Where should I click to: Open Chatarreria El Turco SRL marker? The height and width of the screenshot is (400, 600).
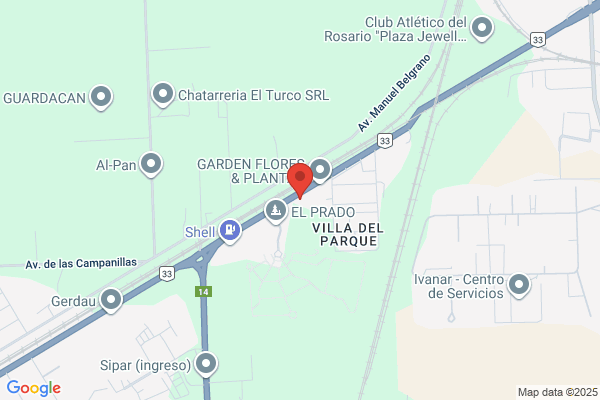tap(163, 95)
